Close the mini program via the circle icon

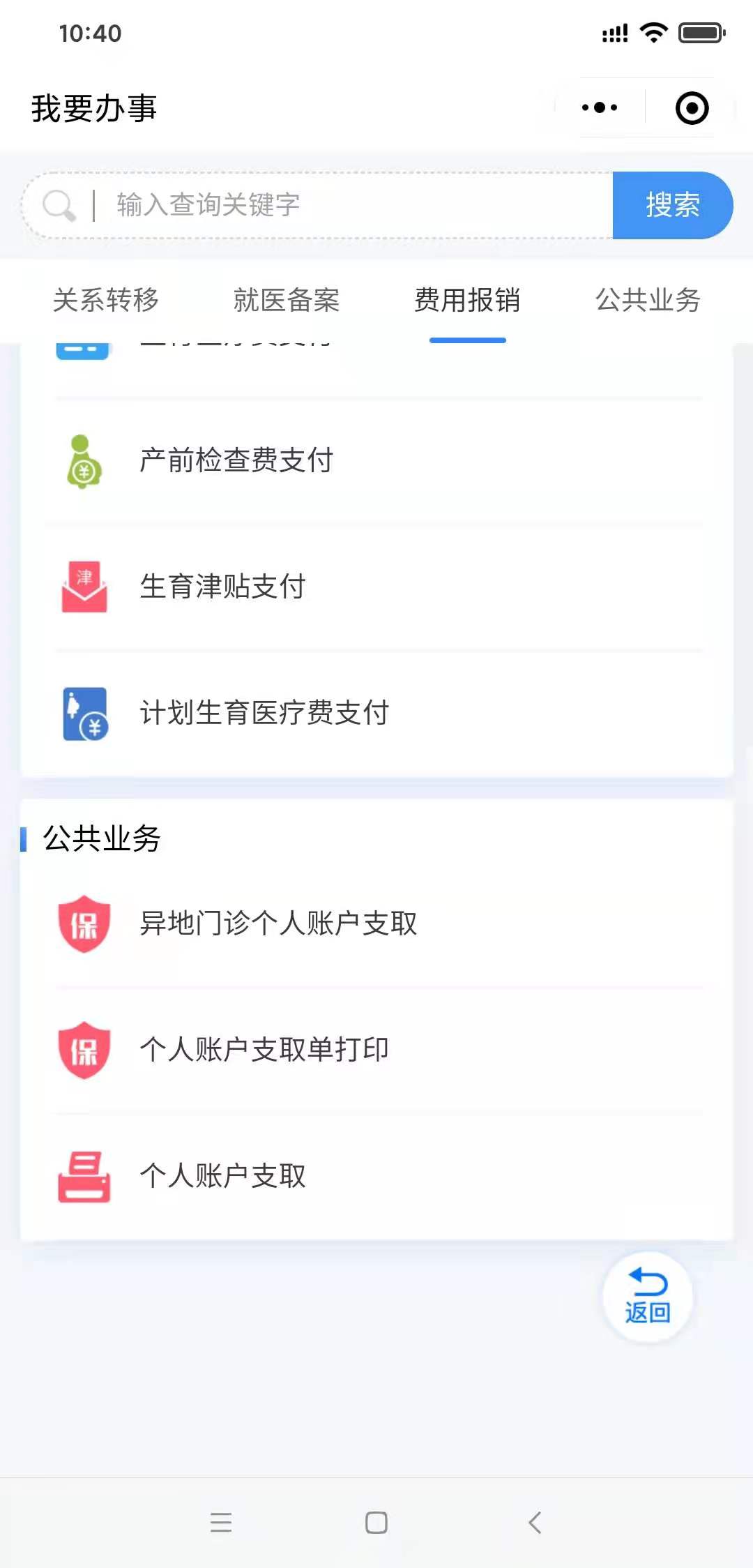pos(692,108)
